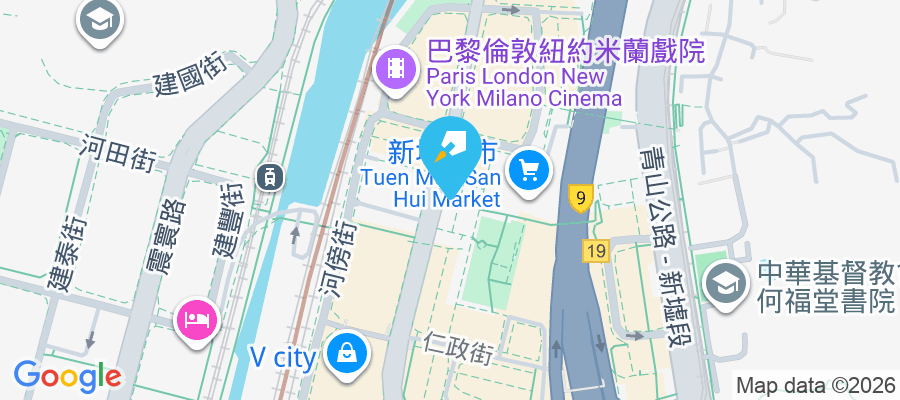
Task: Tap the blue shopping cart marker
Action: (x=529, y=171)
